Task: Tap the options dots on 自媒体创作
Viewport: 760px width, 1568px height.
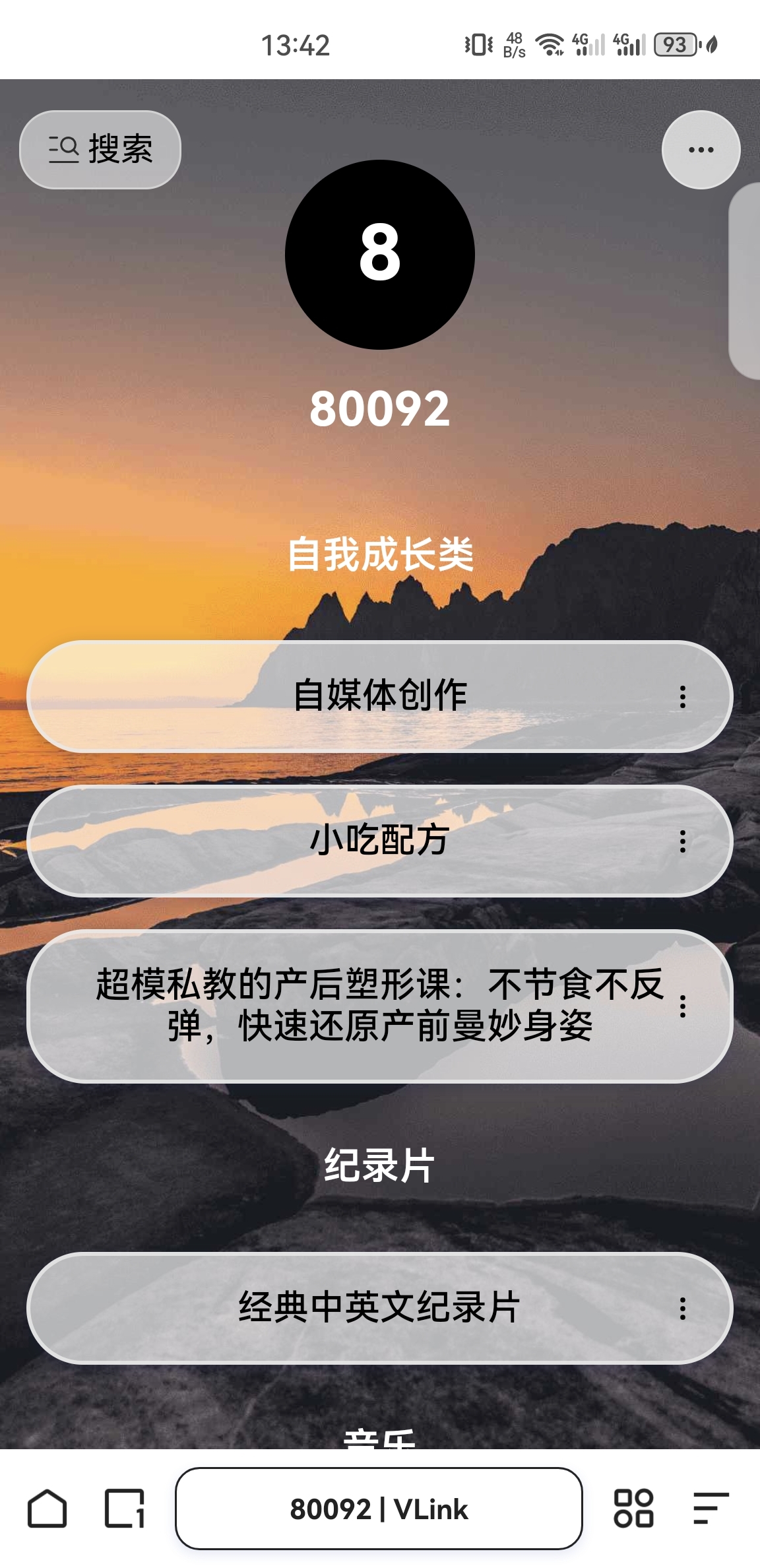Action: point(683,697)
